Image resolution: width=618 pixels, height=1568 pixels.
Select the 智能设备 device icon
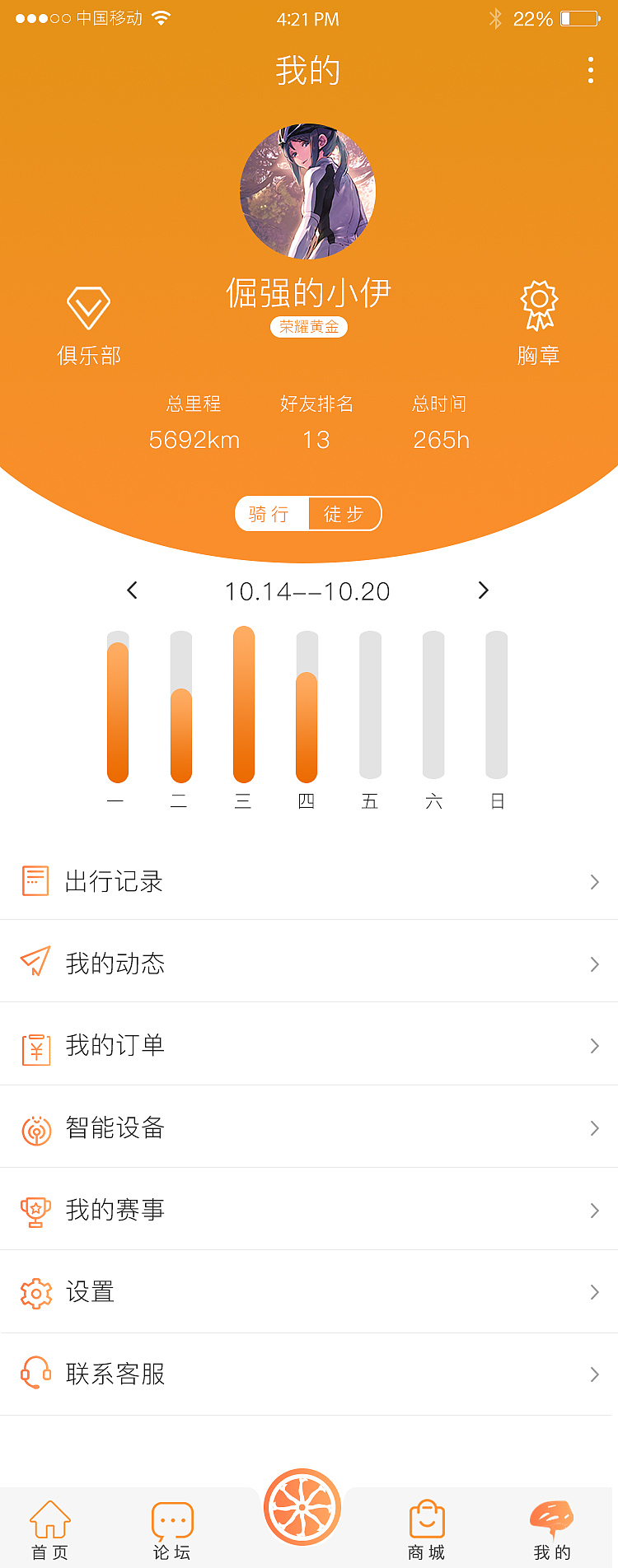point(35,1127)
